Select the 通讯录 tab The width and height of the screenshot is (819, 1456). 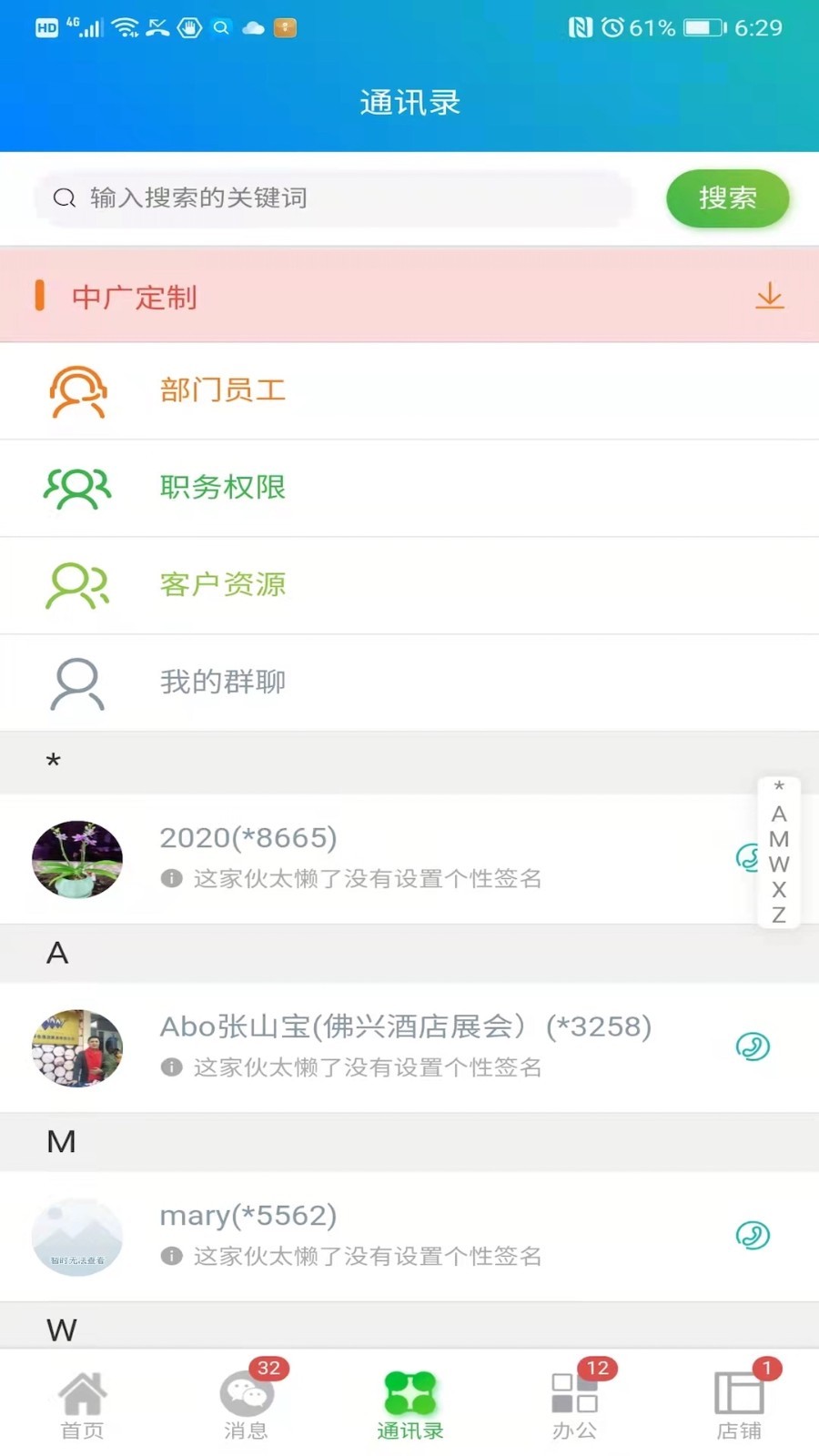pos(410,1405)
